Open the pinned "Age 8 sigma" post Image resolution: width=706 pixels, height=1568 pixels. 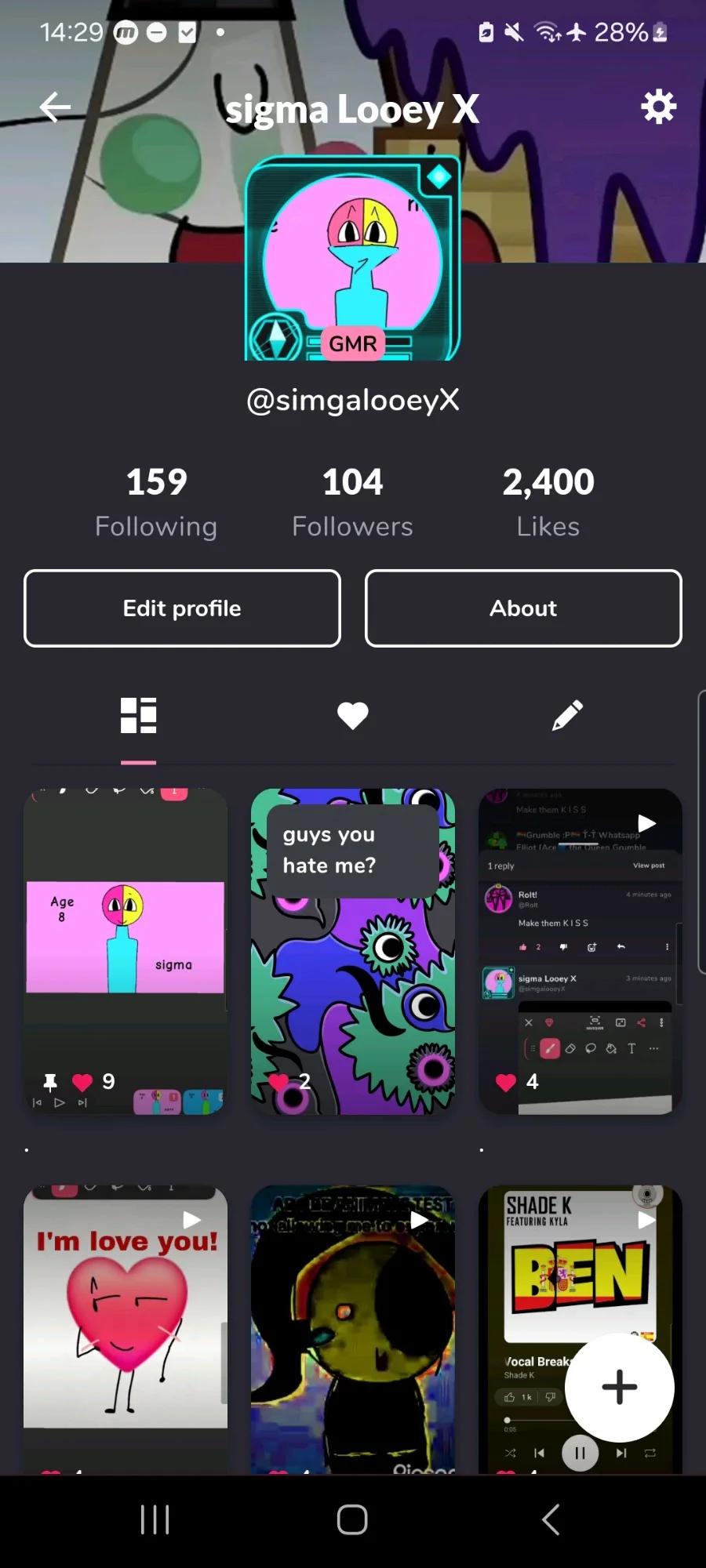coord(126,952)
